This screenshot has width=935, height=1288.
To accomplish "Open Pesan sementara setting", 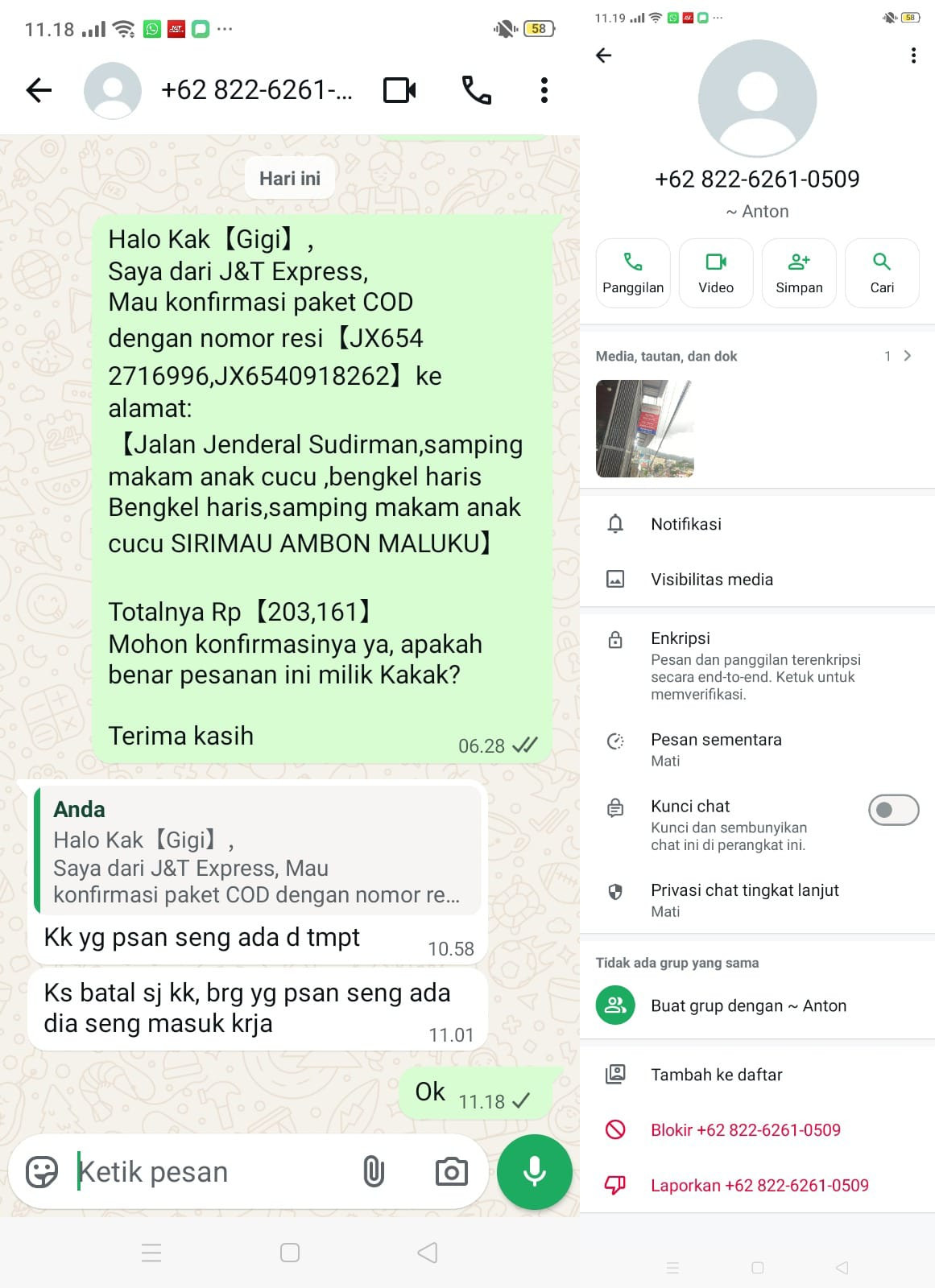I will click(757, 749).
